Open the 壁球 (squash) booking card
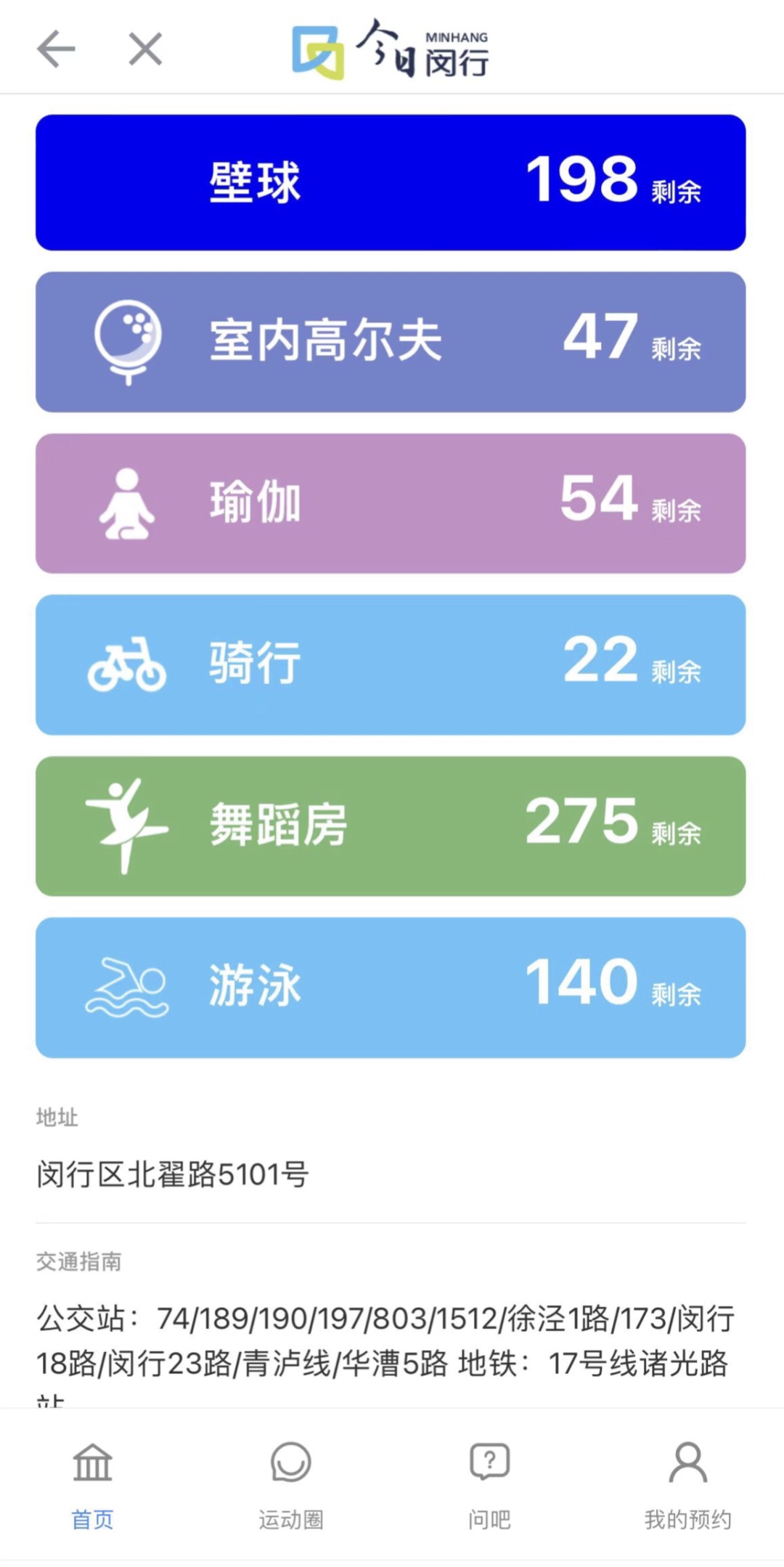Screen dimensions: 784x1567 (x=391, y=182)
